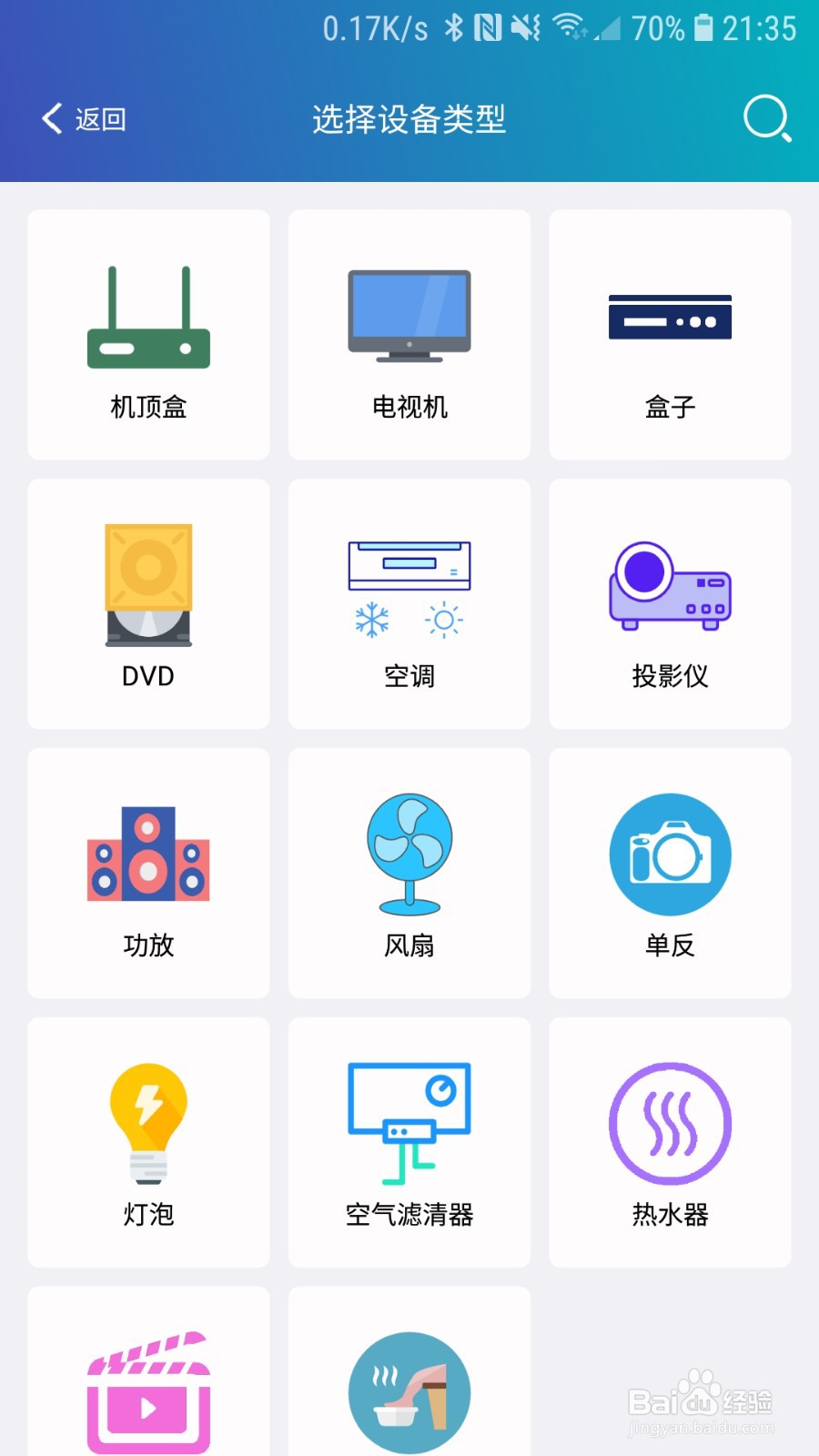Select the 风扇 device type
Viewport: 819px width, 1456px height.
(x=409, y=874)
